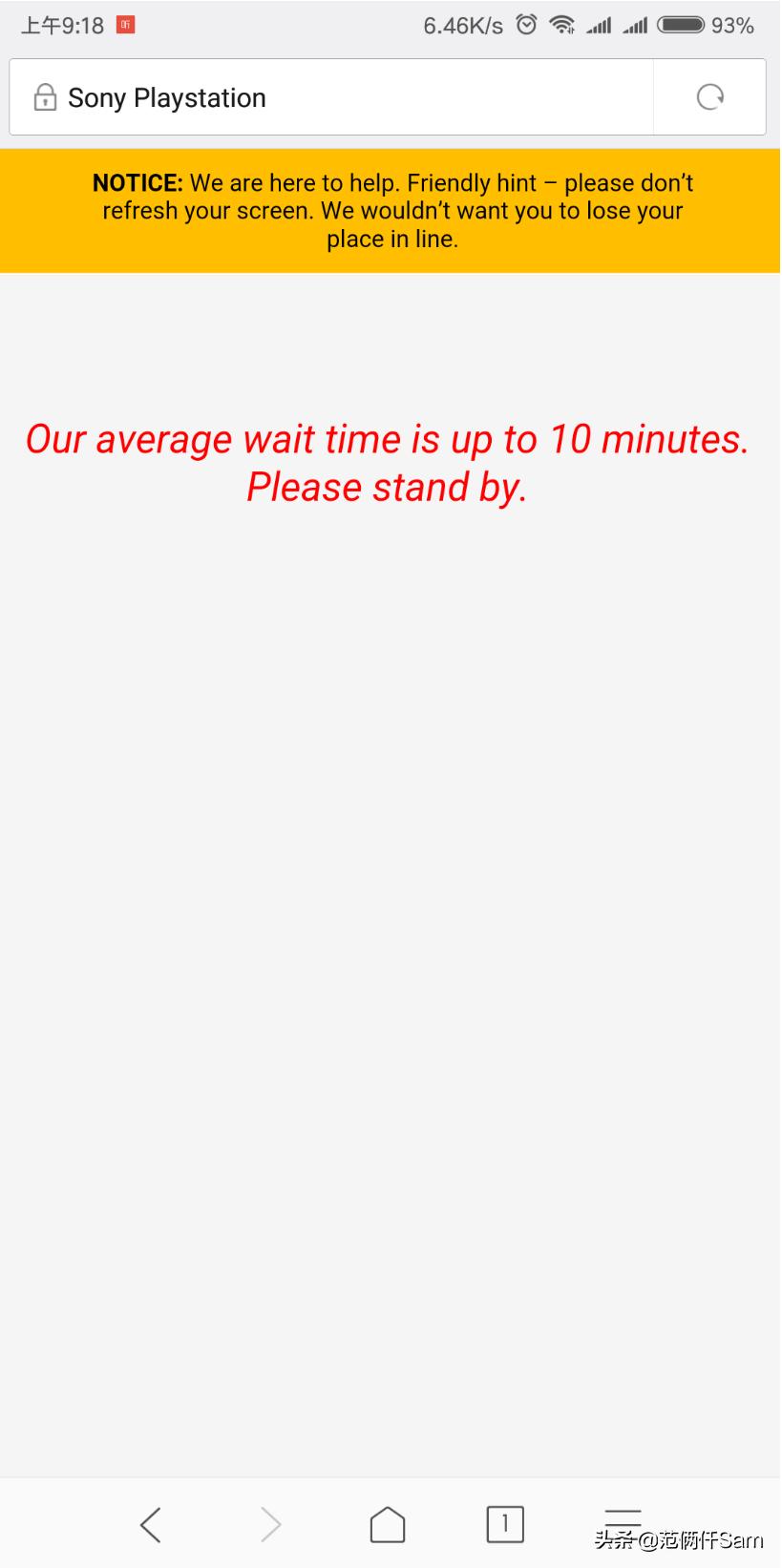Reload the page with the refresh icon
The image size is (782, 1568).
(709, 97)
